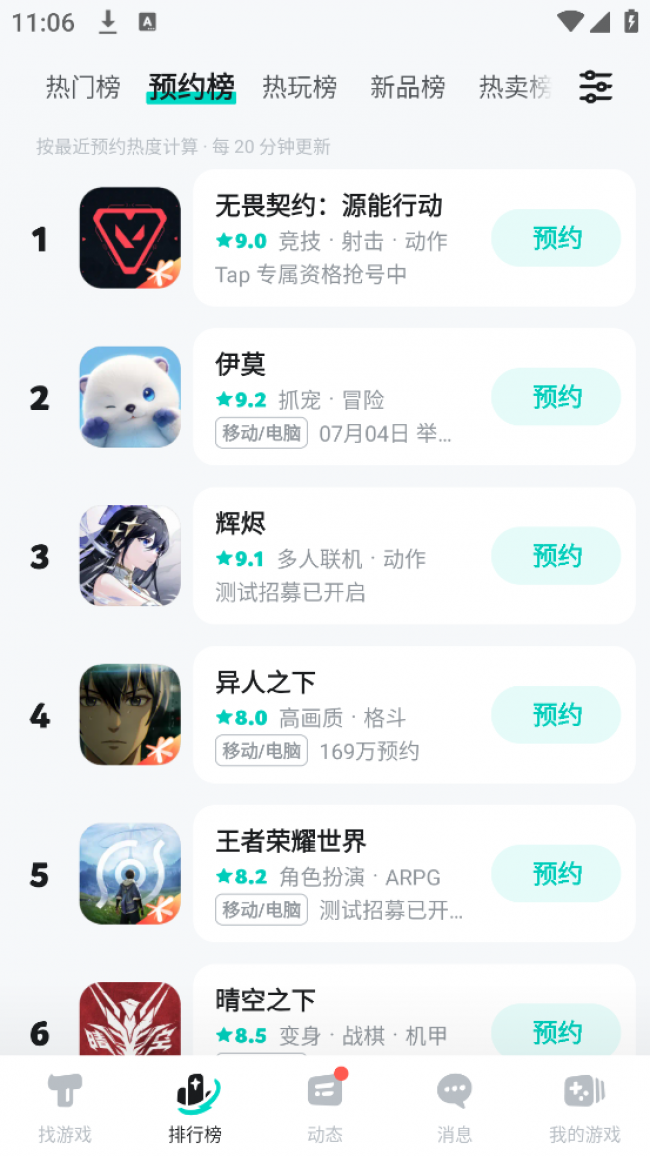Pre-register for 无畏契约：源能行动
The image size is (650, 1156).
coord(556,238)
